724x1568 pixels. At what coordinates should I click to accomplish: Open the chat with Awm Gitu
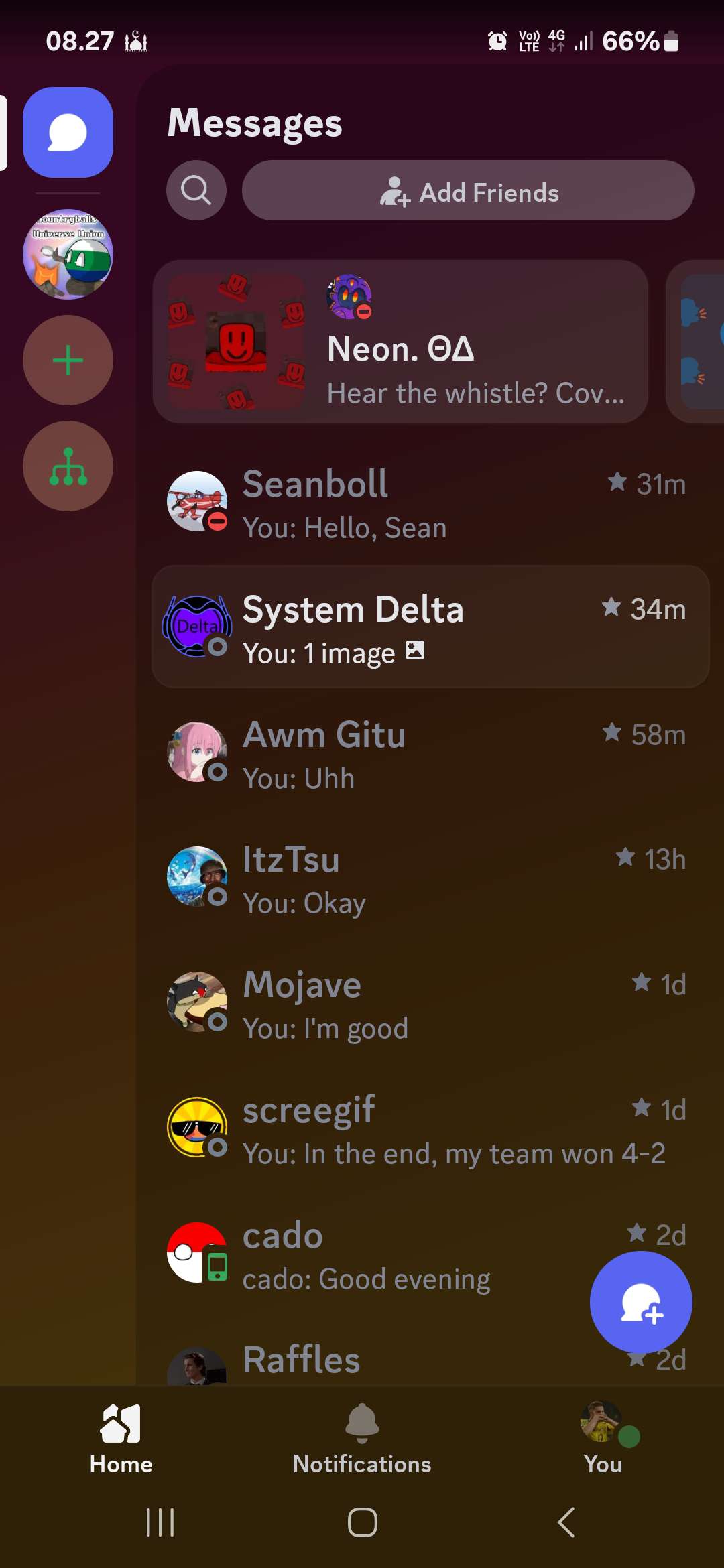pos(429,753)
